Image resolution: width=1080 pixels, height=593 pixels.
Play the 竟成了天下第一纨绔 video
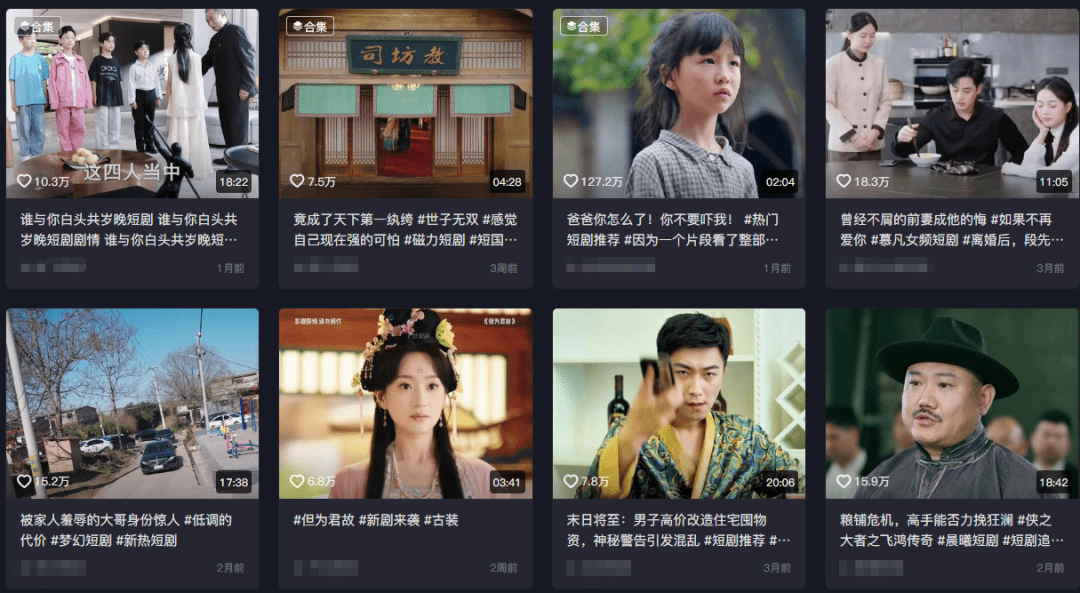[405, 104]
